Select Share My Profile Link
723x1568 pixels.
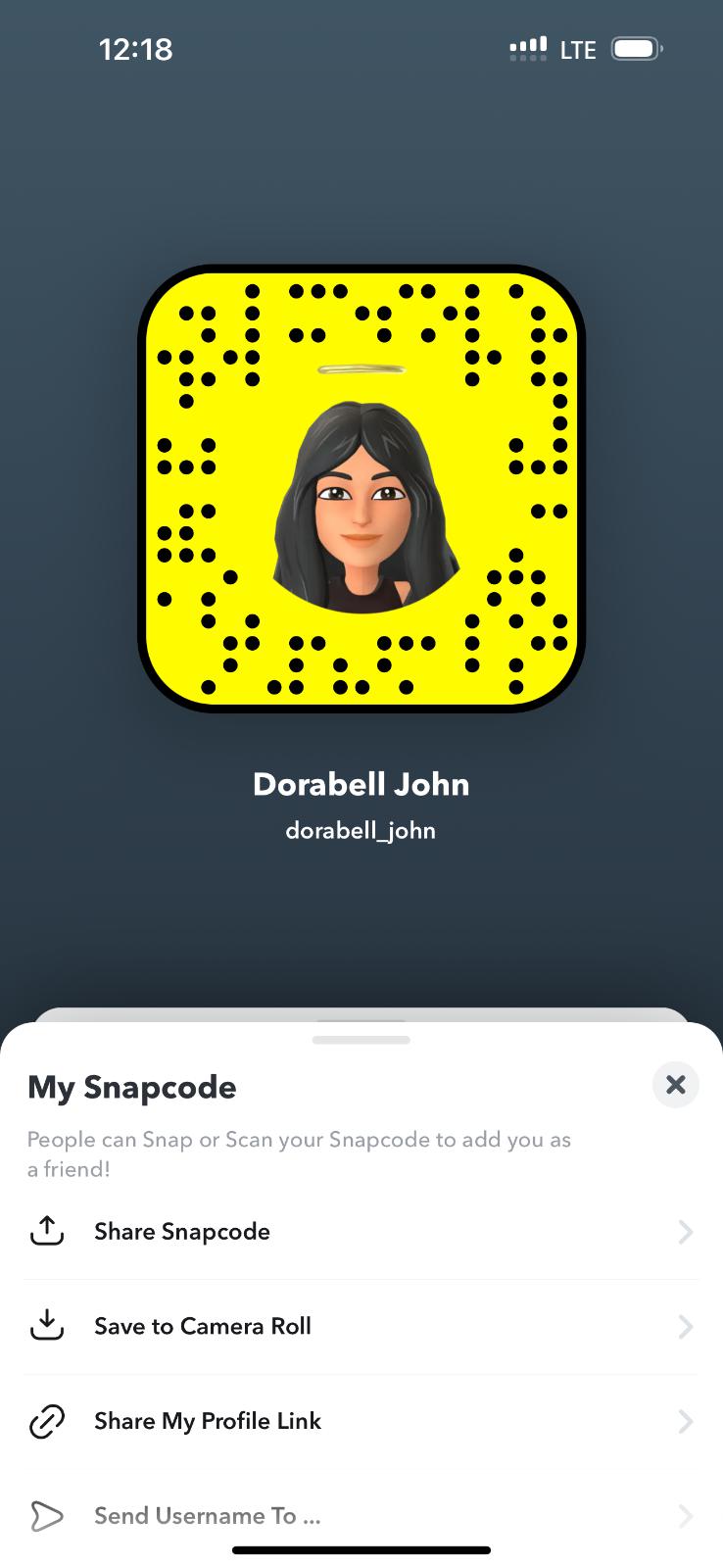pos(207,1421)
